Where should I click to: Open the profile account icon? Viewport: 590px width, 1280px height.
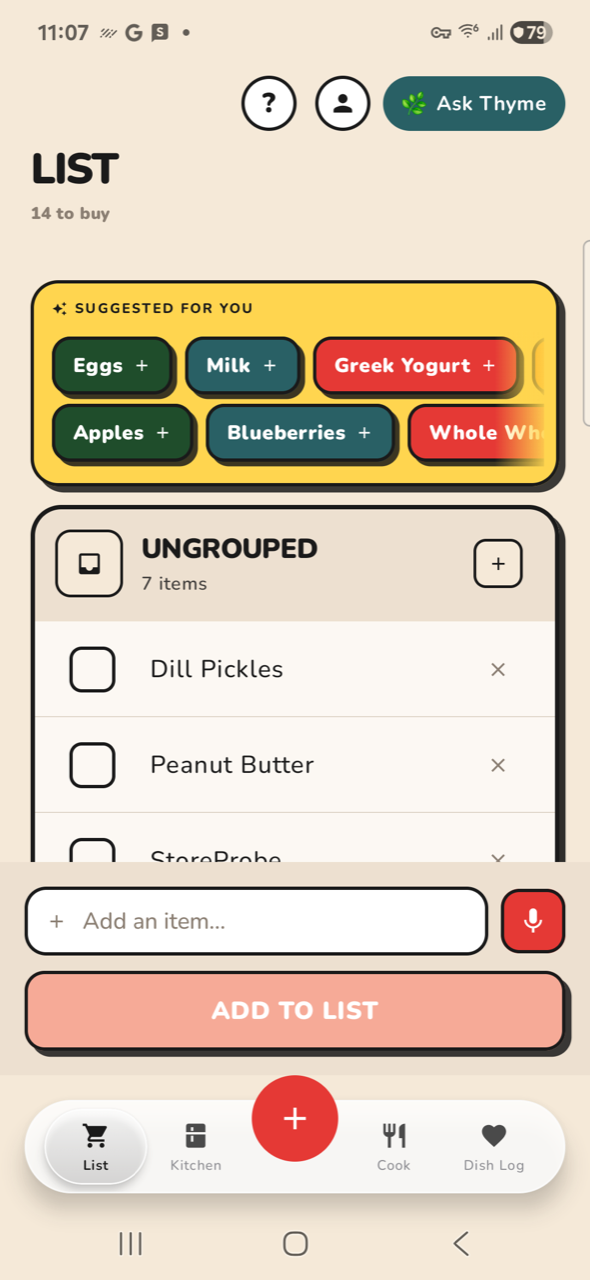pos(343,103)
